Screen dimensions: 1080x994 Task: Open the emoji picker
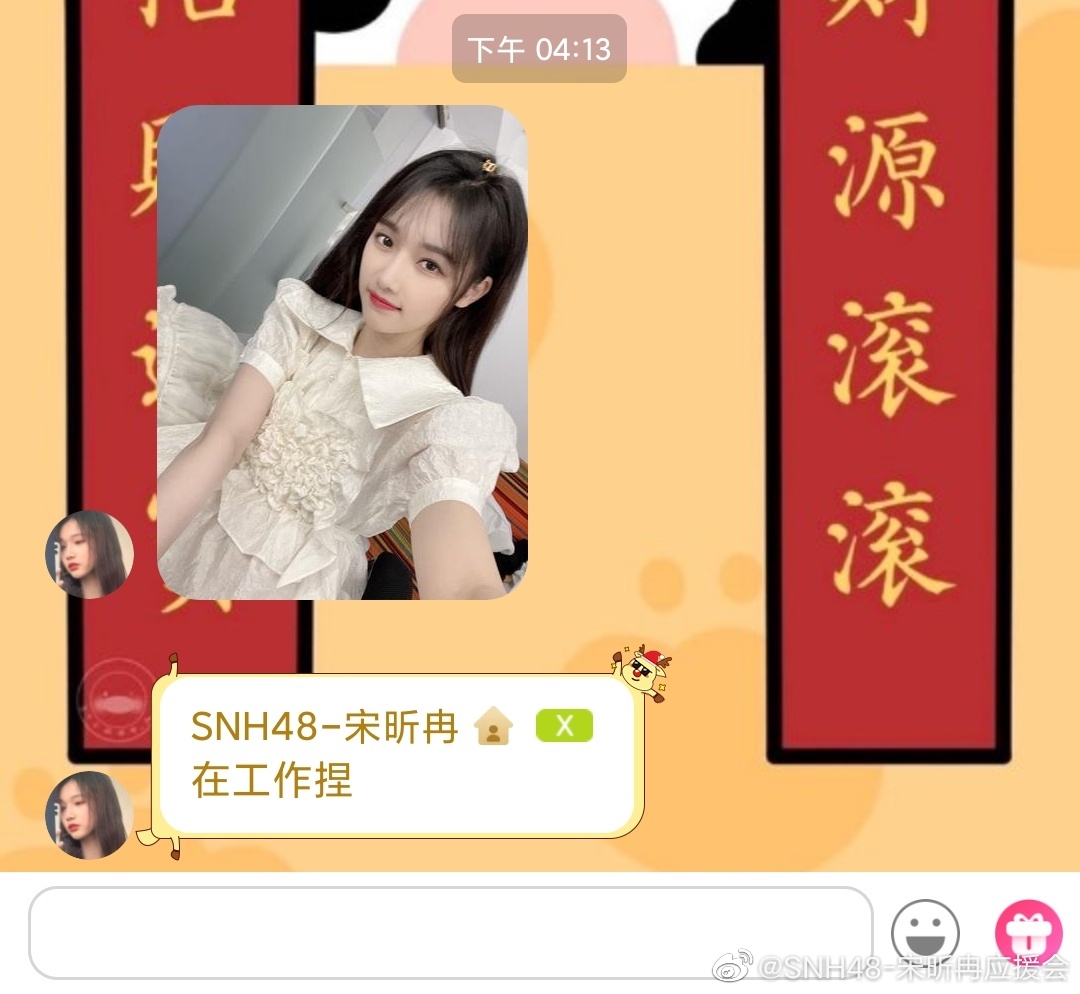coord(925,932)
